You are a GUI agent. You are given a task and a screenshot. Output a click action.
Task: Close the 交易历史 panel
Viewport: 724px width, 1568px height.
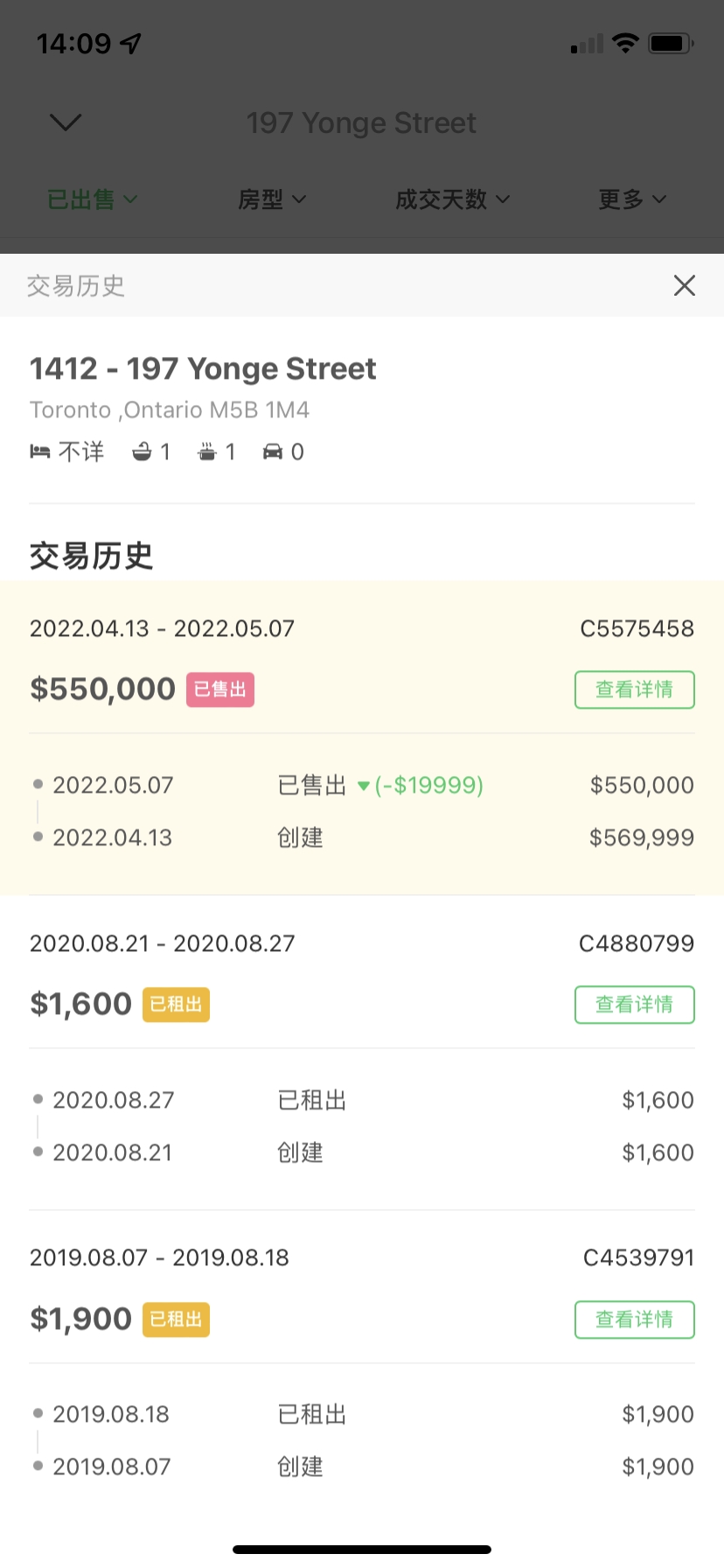click(x=684, y=285)
